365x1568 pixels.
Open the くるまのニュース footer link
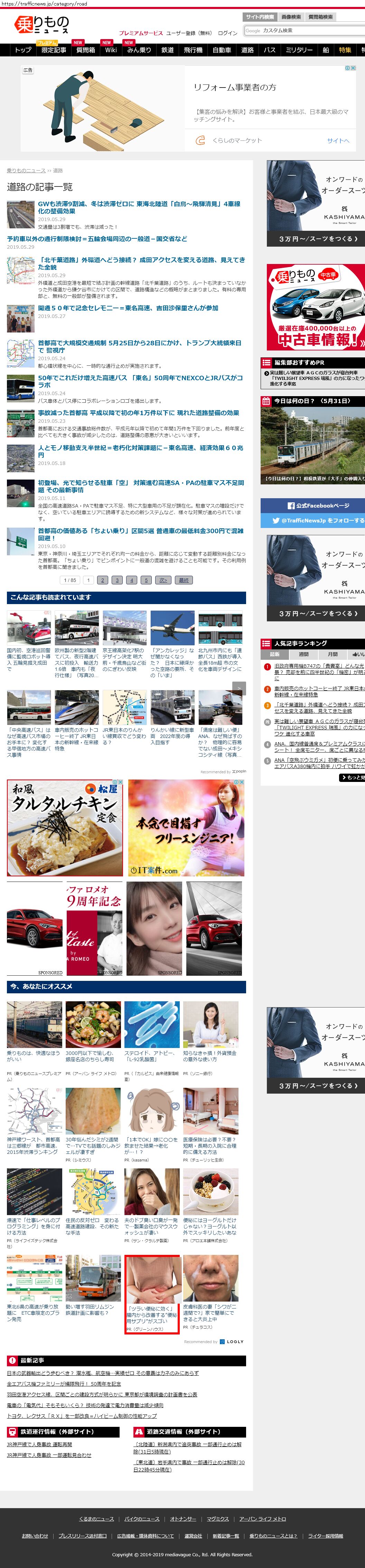[96, 1519]
